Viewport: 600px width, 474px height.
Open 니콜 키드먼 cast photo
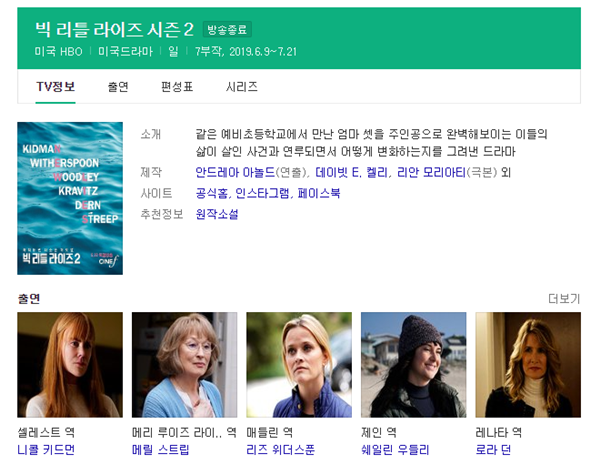coord(70,365)
